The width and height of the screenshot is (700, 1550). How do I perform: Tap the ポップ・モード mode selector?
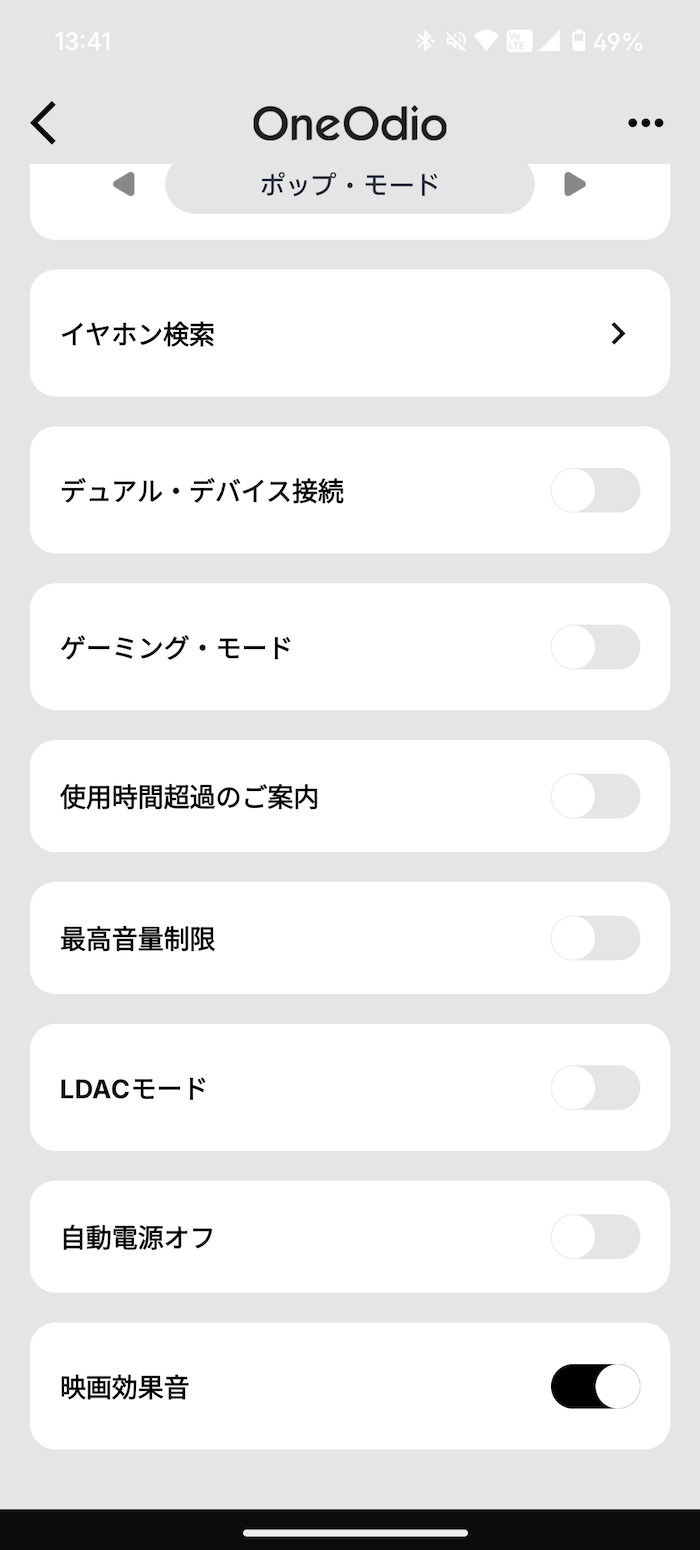[350, 185]
